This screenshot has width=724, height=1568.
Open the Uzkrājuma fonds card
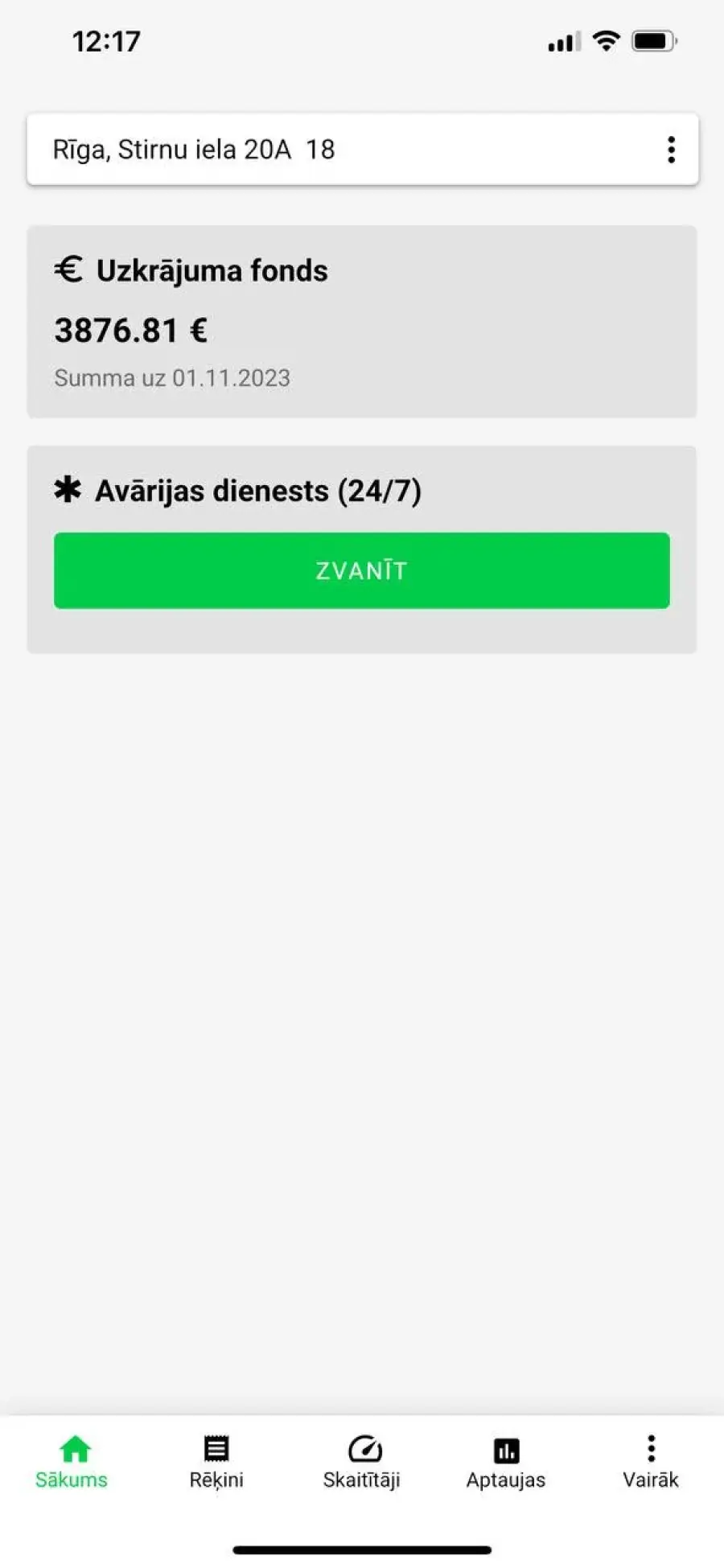point(361,322)
